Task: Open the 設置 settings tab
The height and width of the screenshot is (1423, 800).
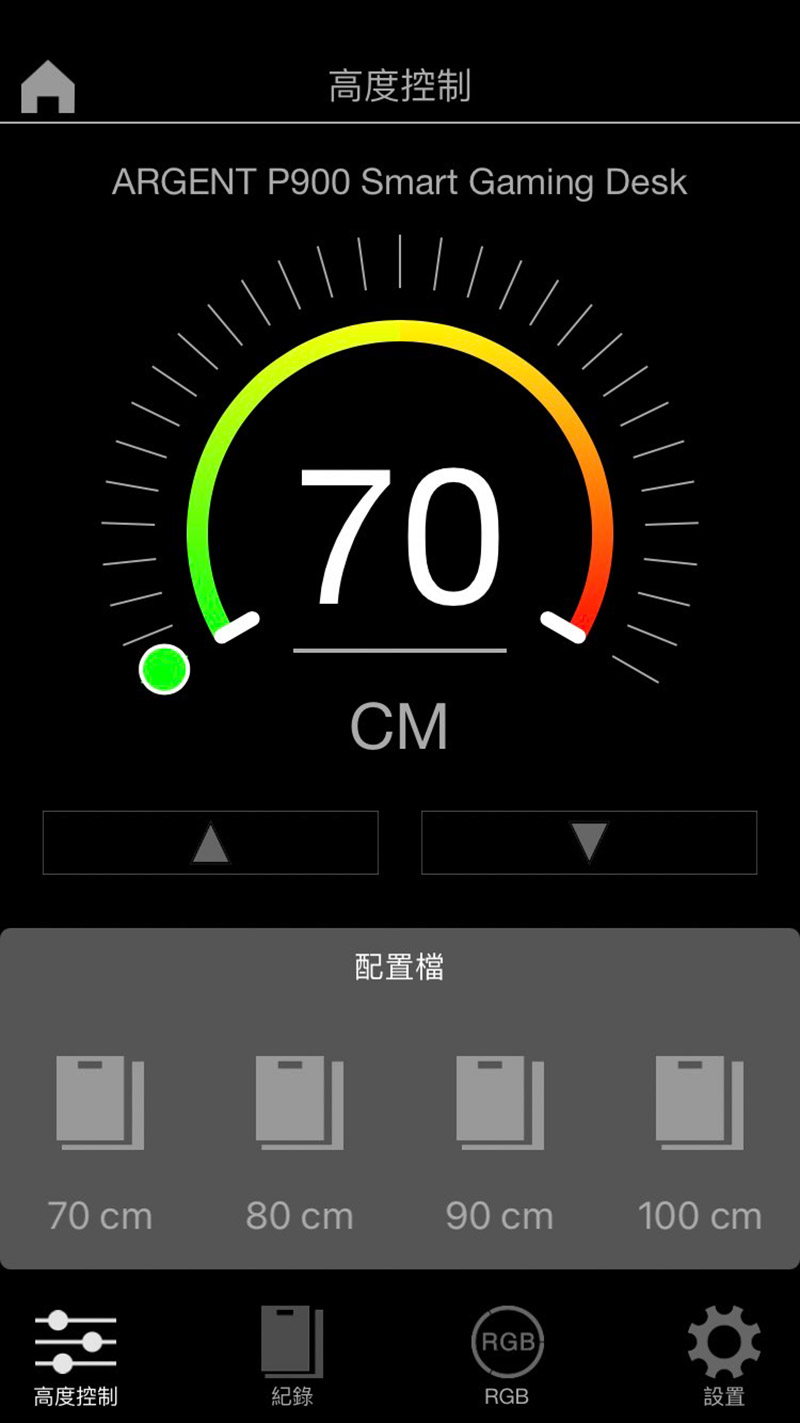Action: (x=724, y=1356)
